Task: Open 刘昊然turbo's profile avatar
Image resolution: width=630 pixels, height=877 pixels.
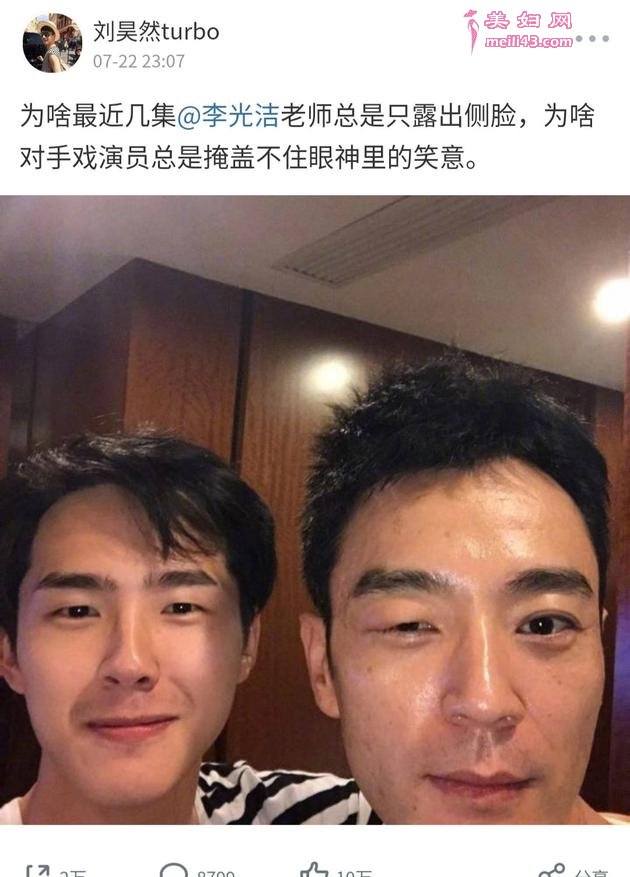Action: click(52, 43)
